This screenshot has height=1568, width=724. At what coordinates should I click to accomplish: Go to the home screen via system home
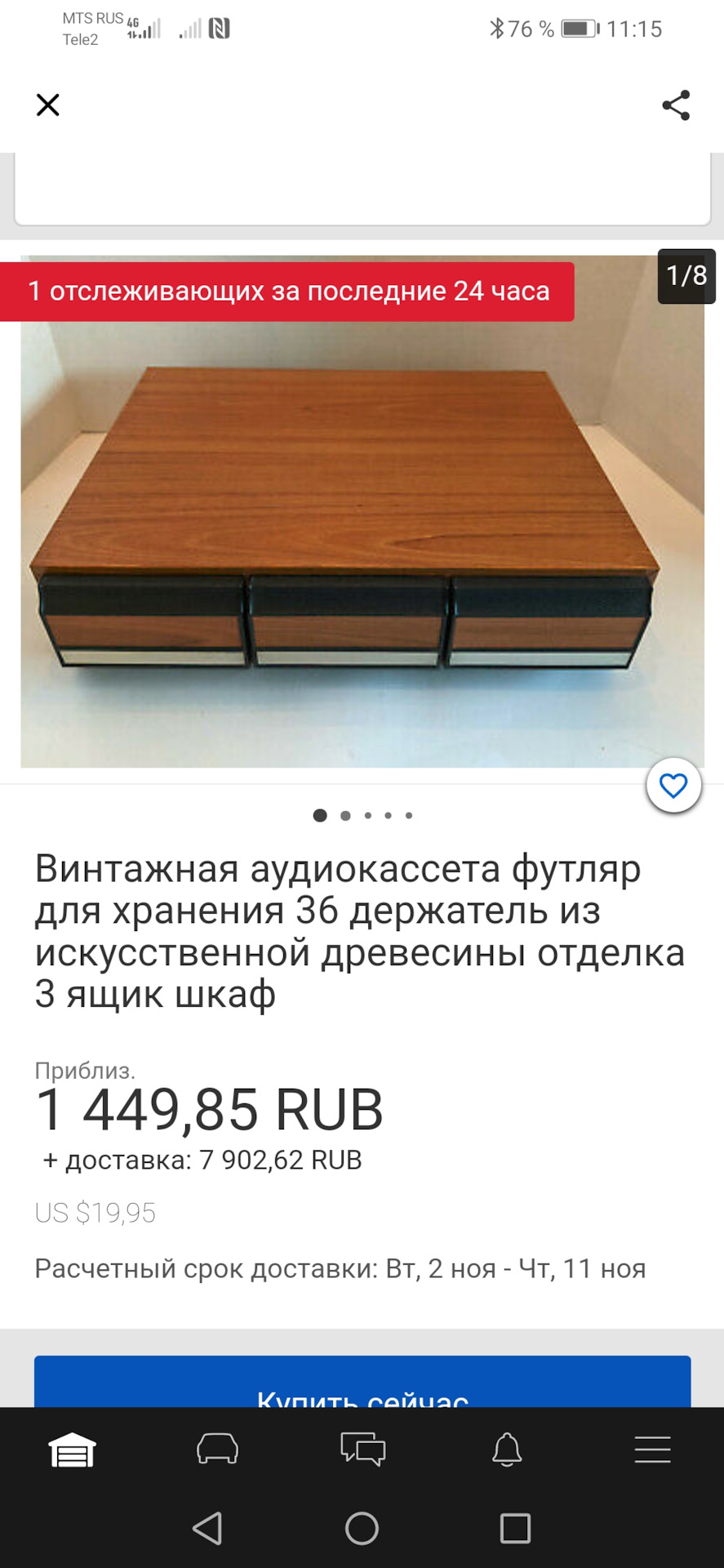362,1528
